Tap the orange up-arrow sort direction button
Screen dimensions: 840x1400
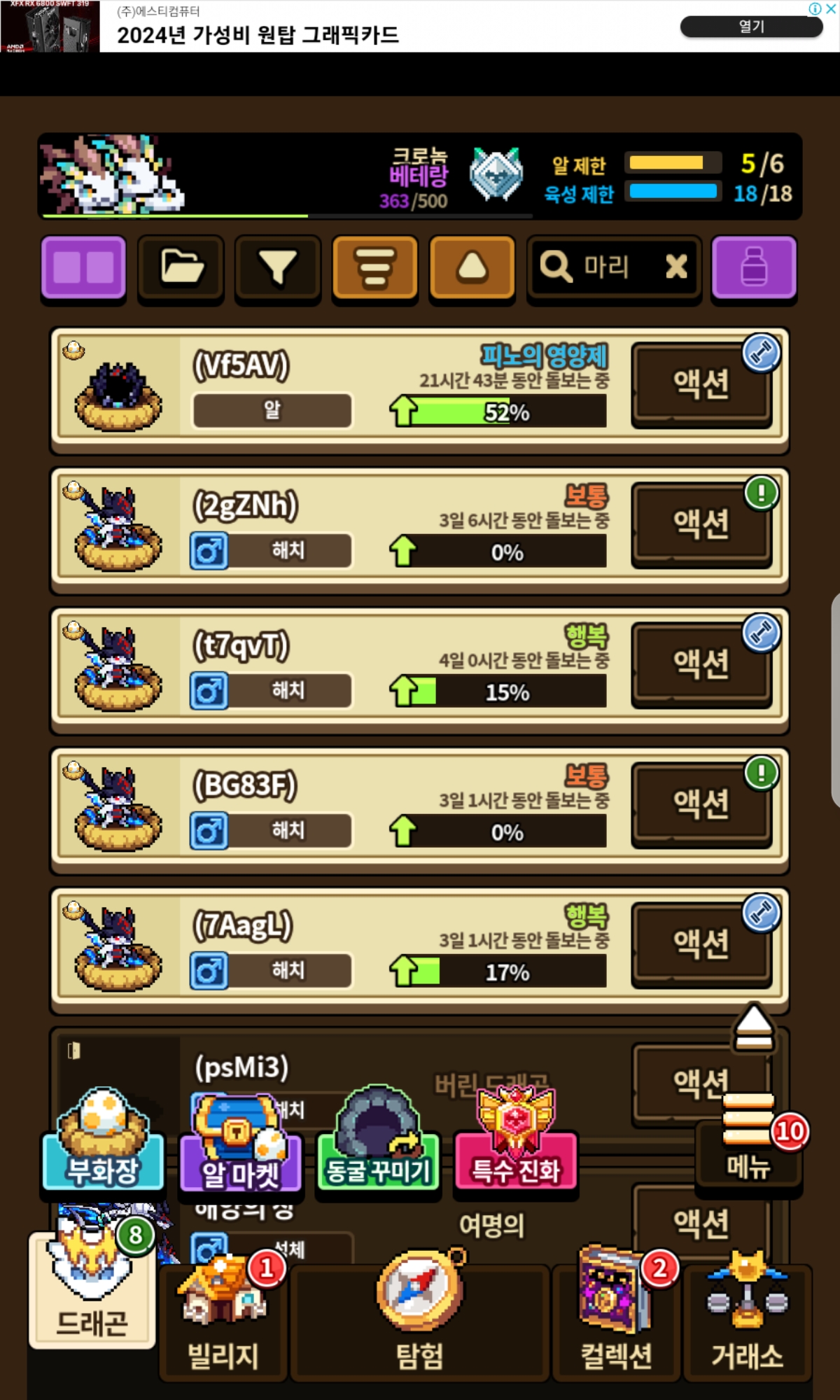point(472,267)
